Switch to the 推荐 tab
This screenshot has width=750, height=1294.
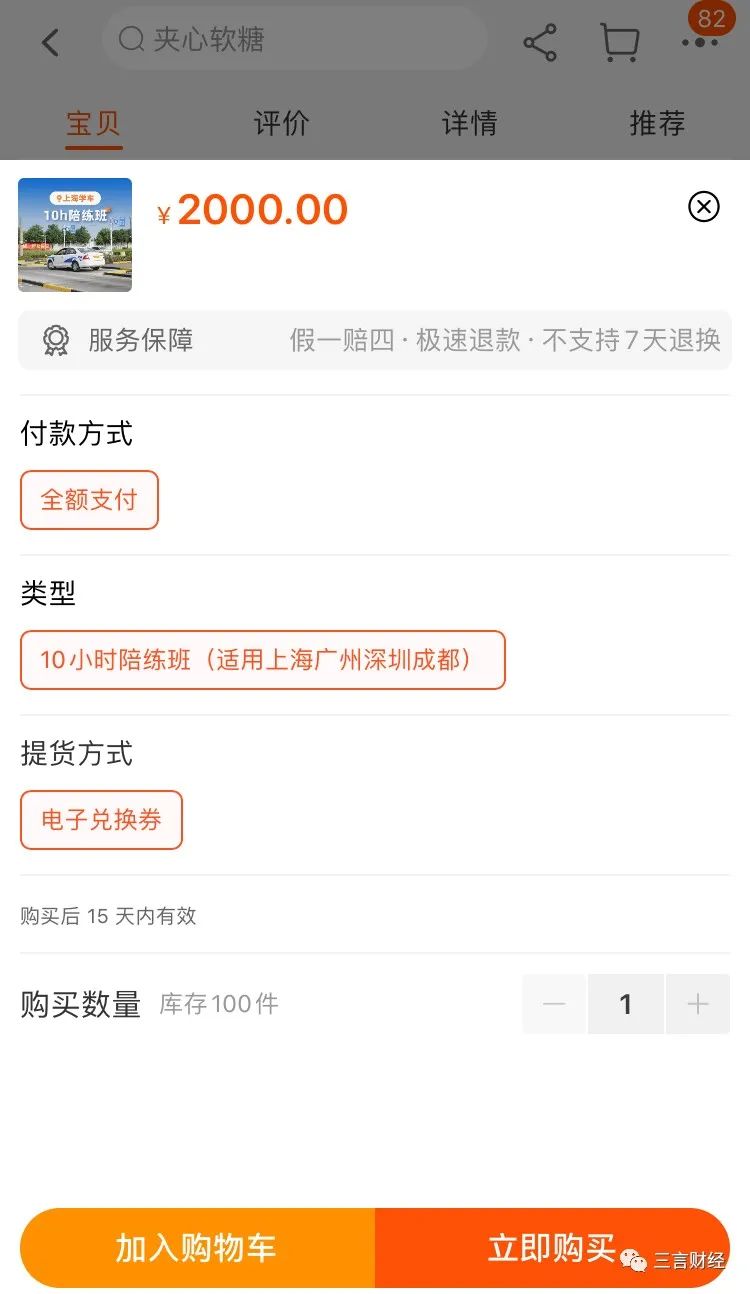pyautogui.click(x=657, y=124)
